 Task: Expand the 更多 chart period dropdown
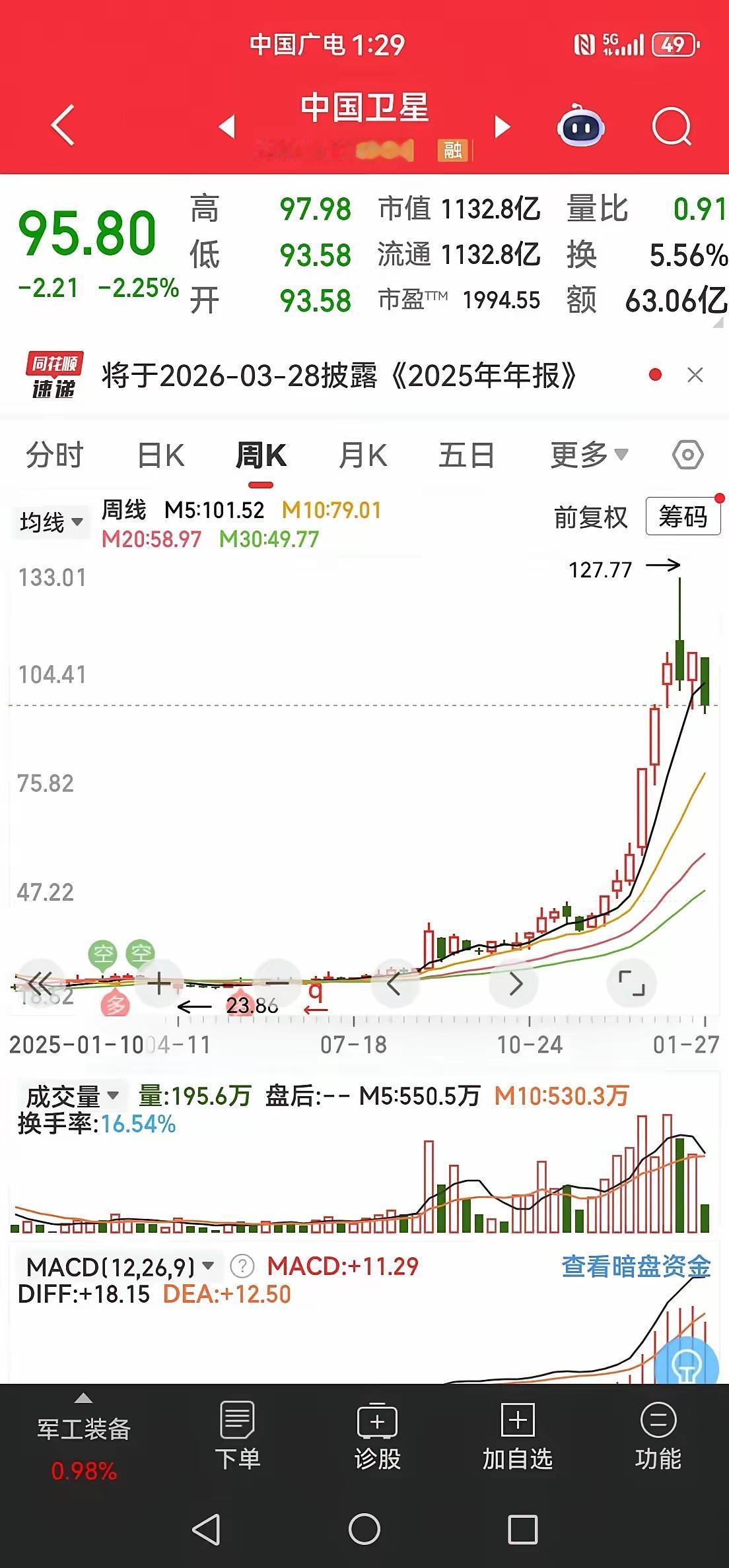point(586,455)
